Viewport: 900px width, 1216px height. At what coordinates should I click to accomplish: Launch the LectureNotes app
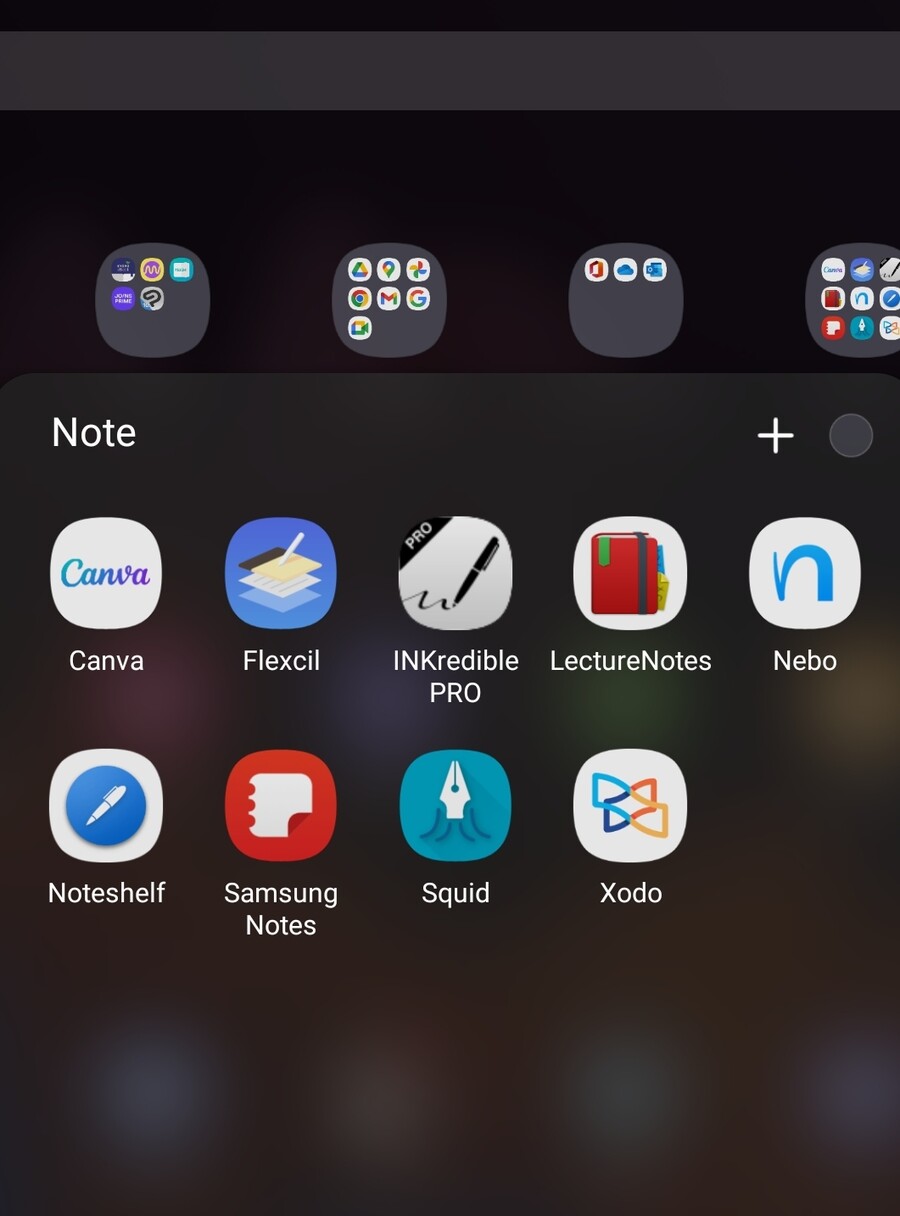click(630, 574)
